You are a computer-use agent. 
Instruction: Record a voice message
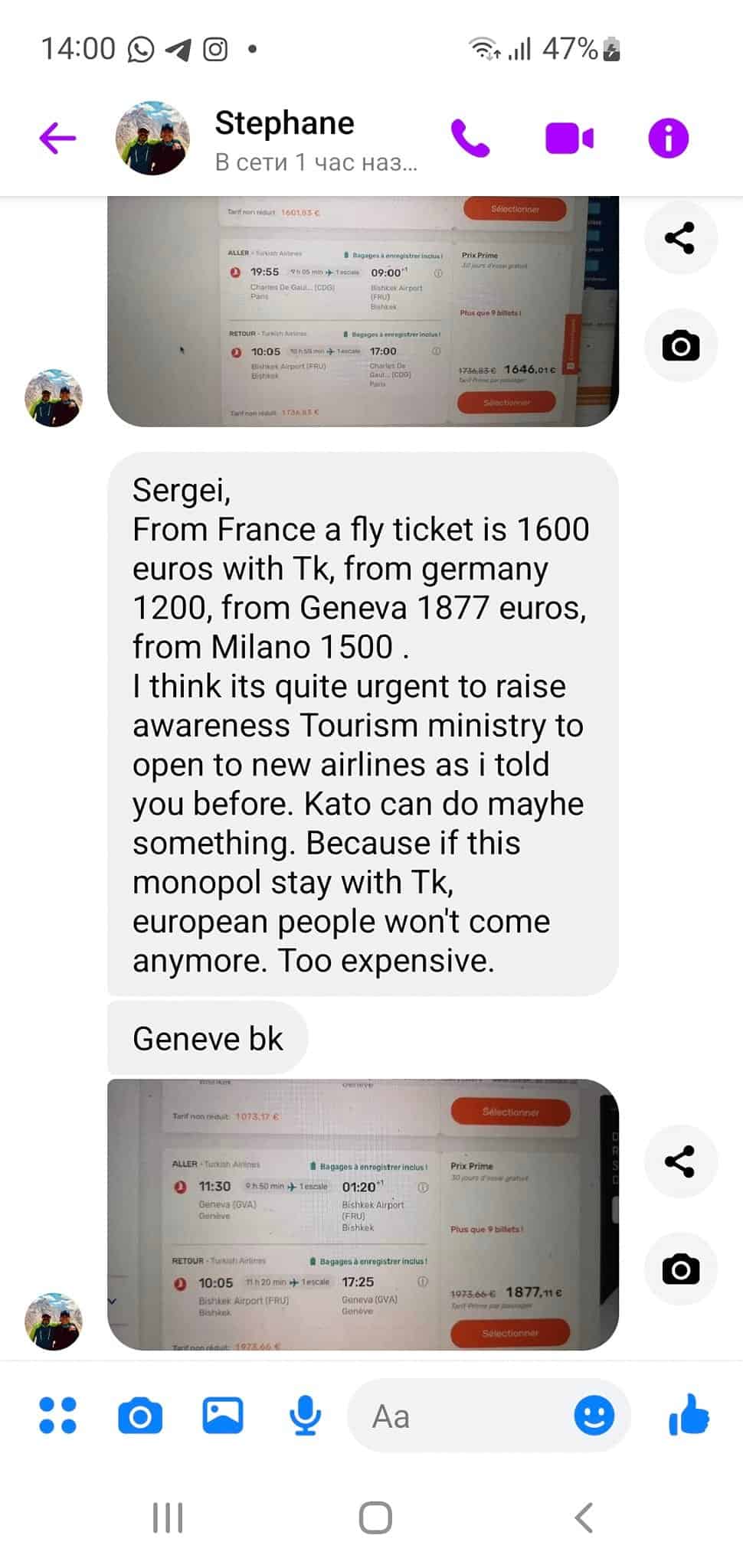[x=305, y=1415]
